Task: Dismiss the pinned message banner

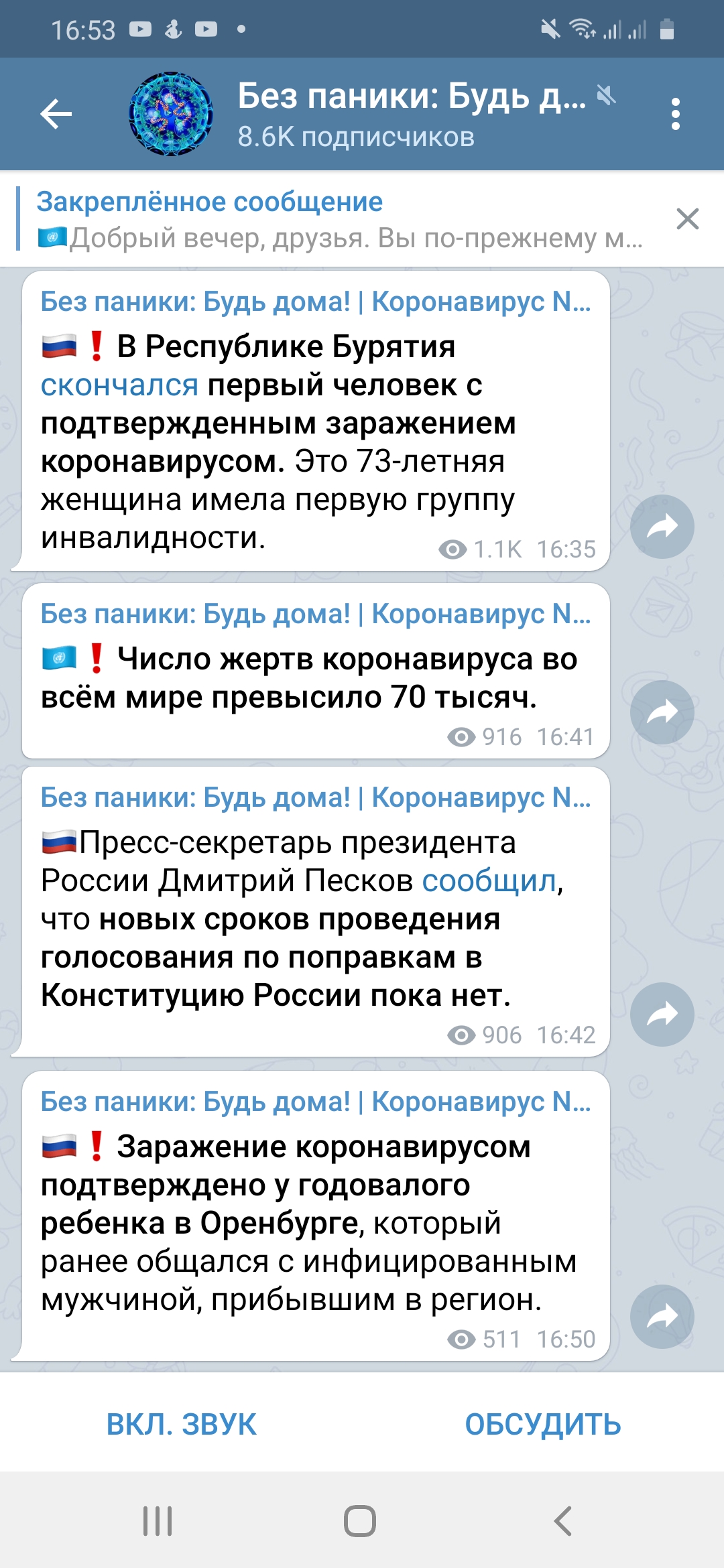Action: coord(688,219)
